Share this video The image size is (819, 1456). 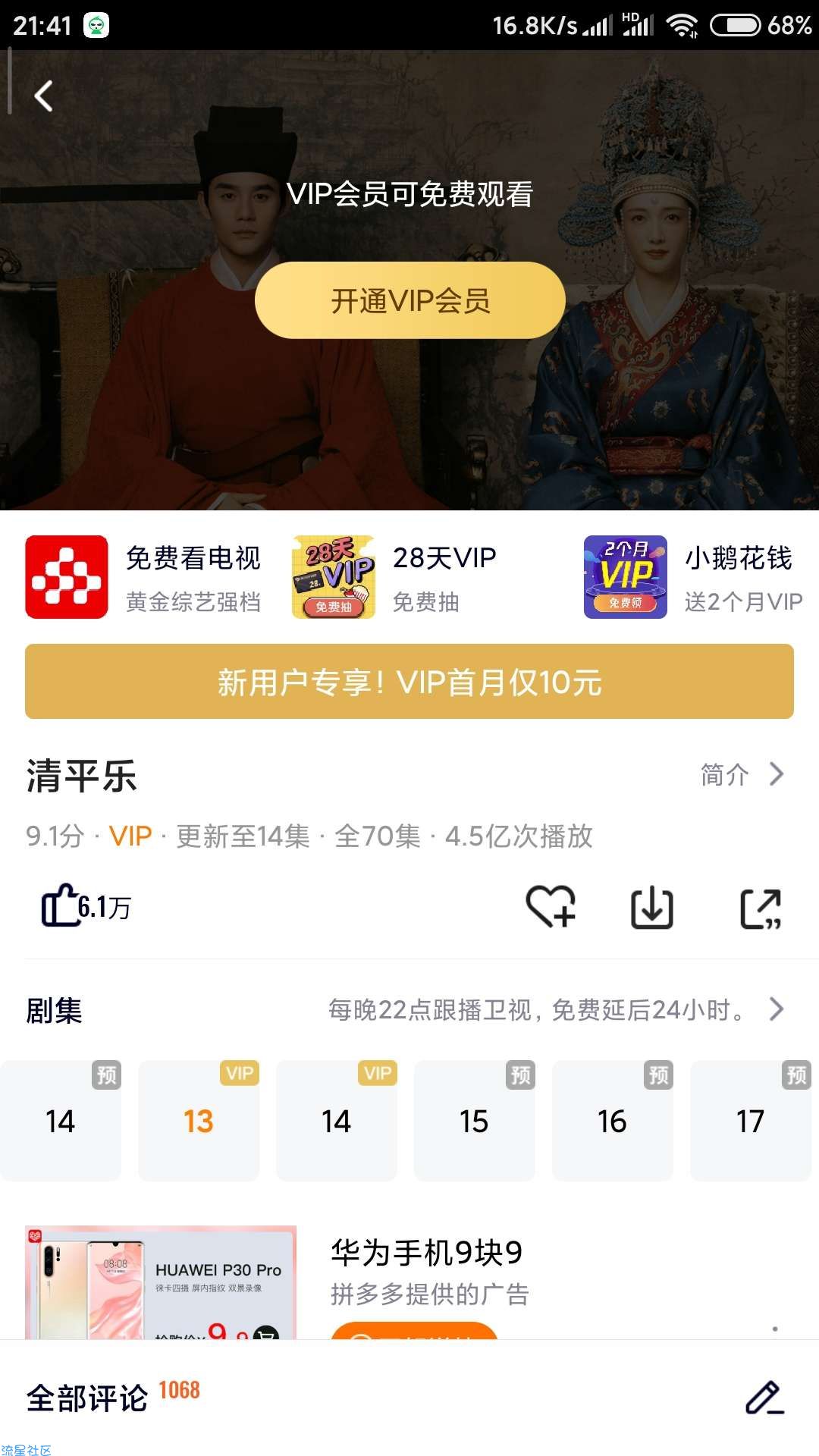[x=760, y=908]
